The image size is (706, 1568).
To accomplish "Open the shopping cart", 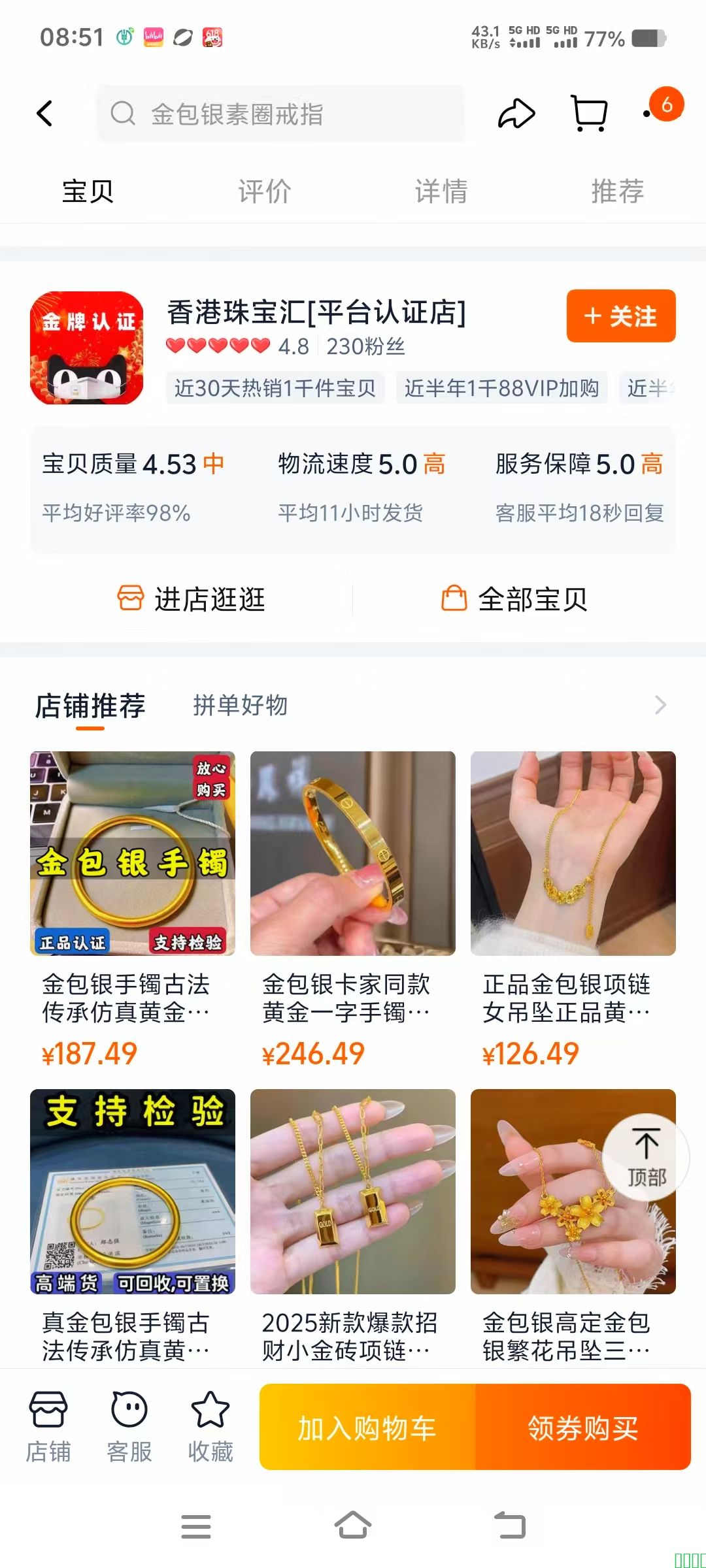I will click(x=589, y=114).
